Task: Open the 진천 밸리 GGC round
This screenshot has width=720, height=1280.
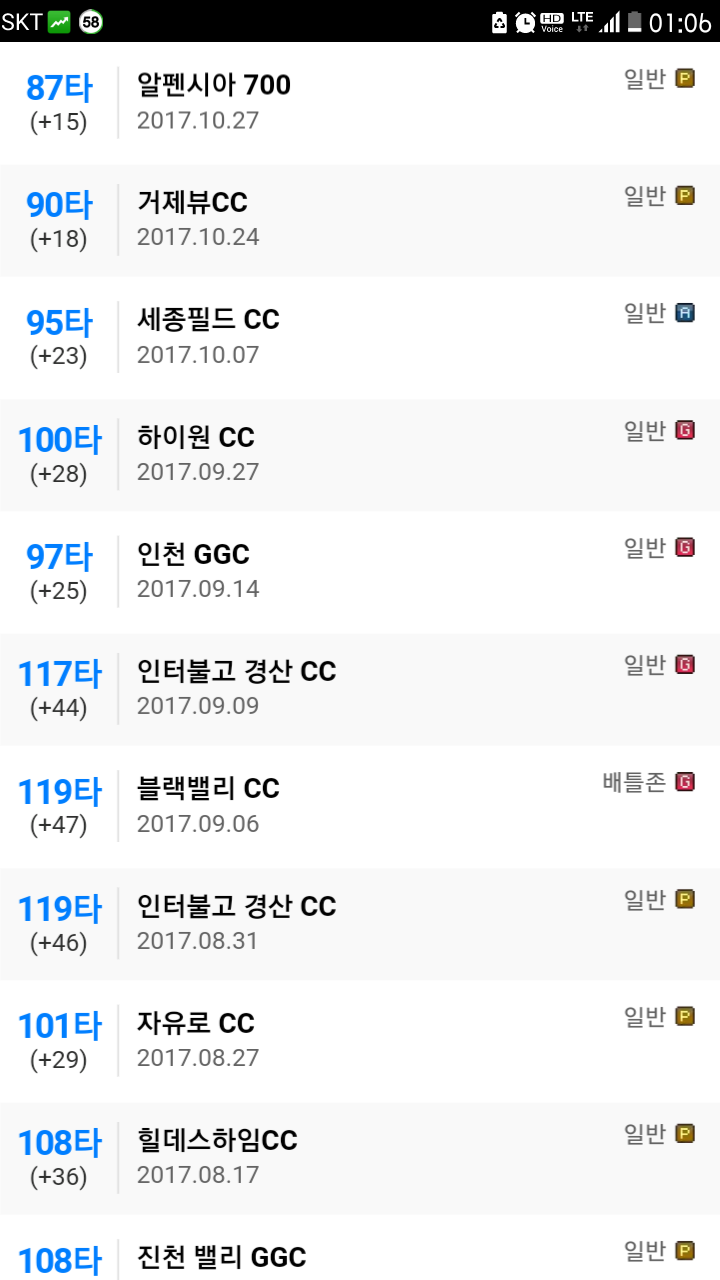Action: (x=360, y=1256)
